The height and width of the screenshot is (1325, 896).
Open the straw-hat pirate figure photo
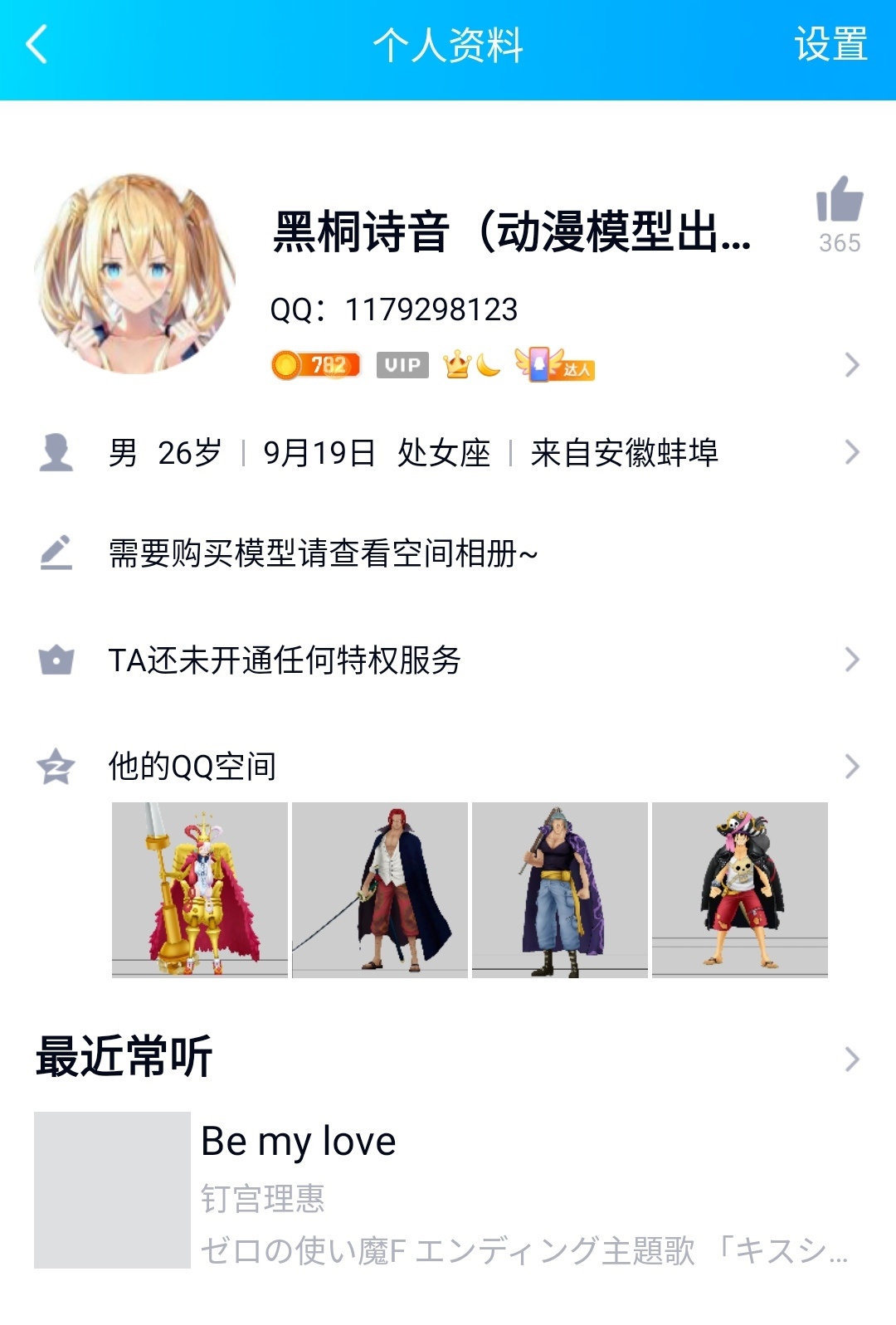[740, 889]
